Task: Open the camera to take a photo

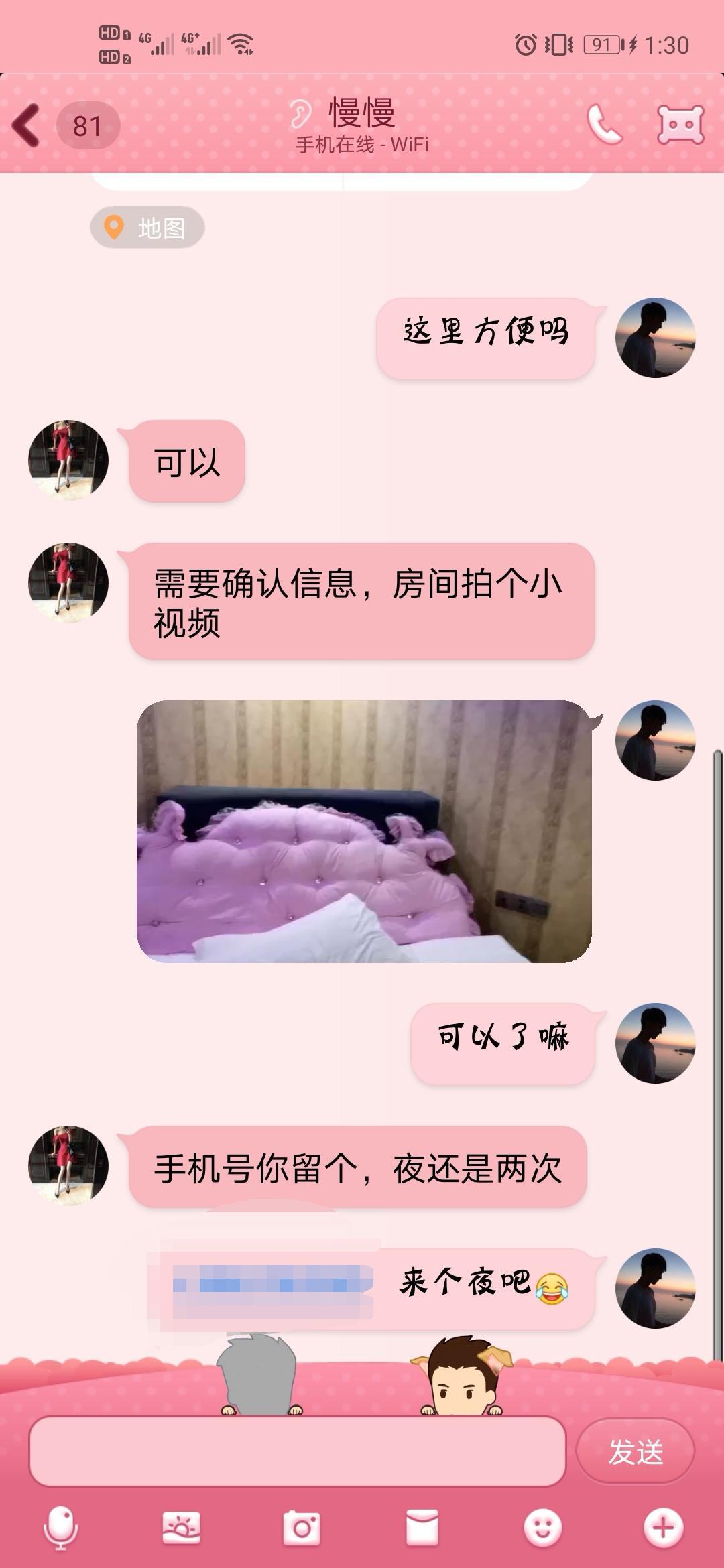Action: [x=302, y=1528]
